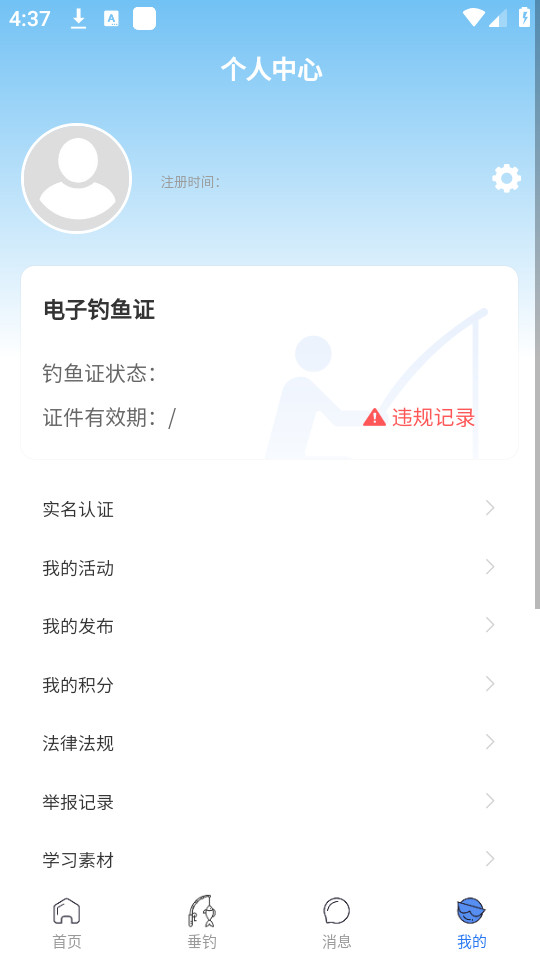The width and height of the screenshot is (540, 960).
Task: Select the 我的 tab
Action: [471, 923]
